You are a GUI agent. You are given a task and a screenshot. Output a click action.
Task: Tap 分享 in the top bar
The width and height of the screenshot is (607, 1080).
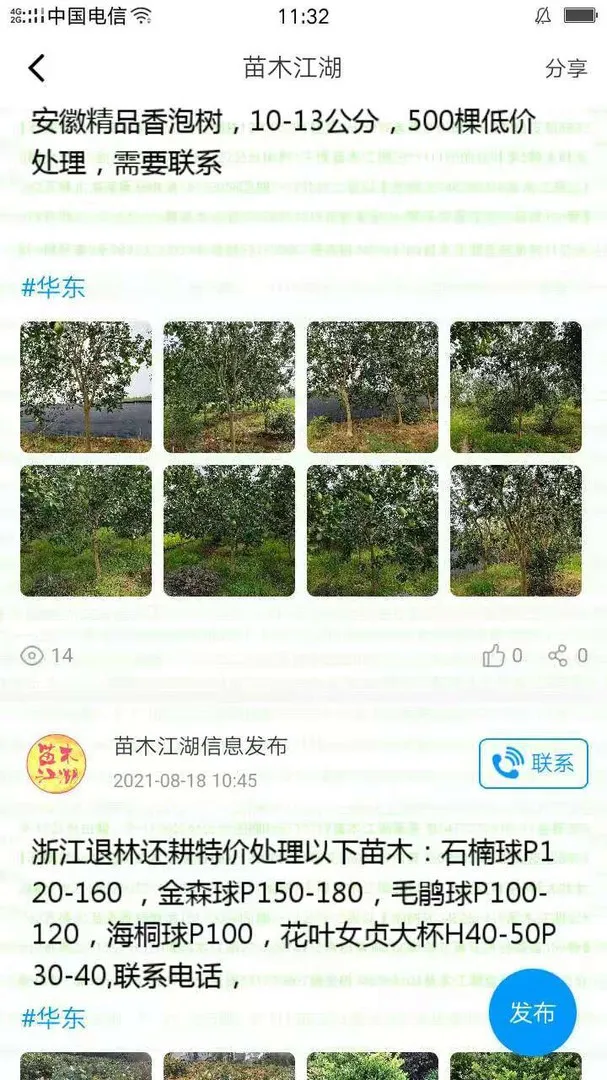566,68
